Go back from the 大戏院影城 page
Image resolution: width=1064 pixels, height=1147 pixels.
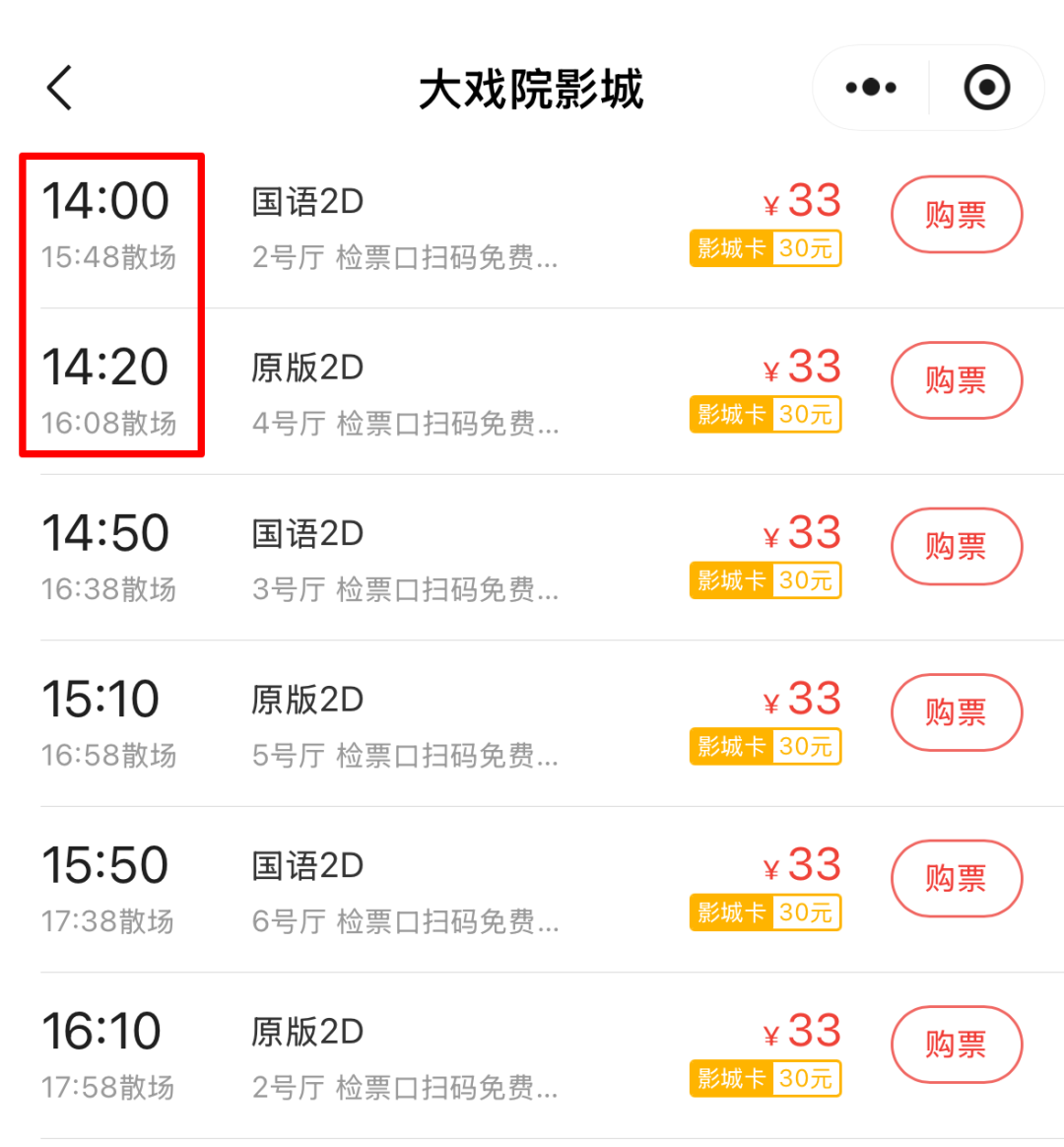pos(60,88)
